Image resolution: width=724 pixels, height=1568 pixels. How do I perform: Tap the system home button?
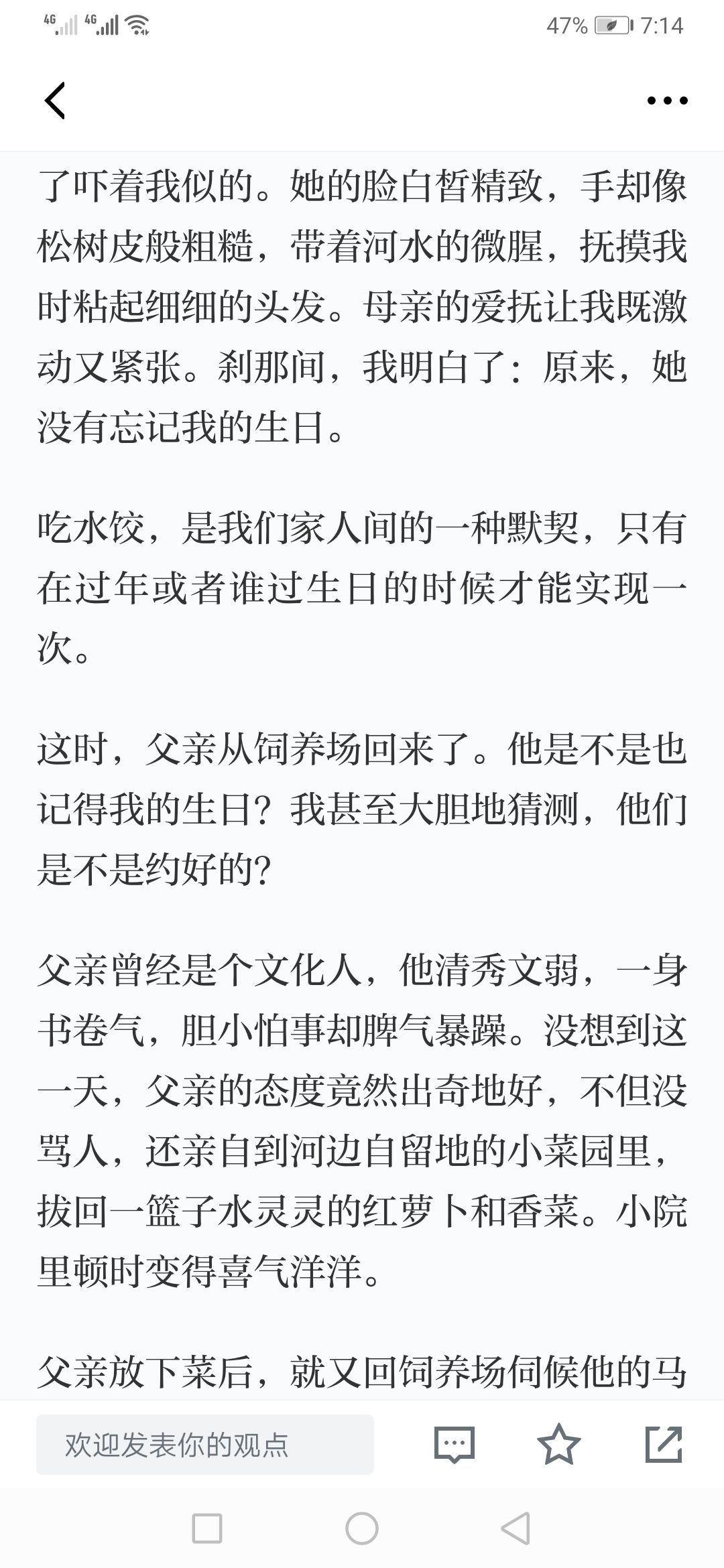[362, 1529]
